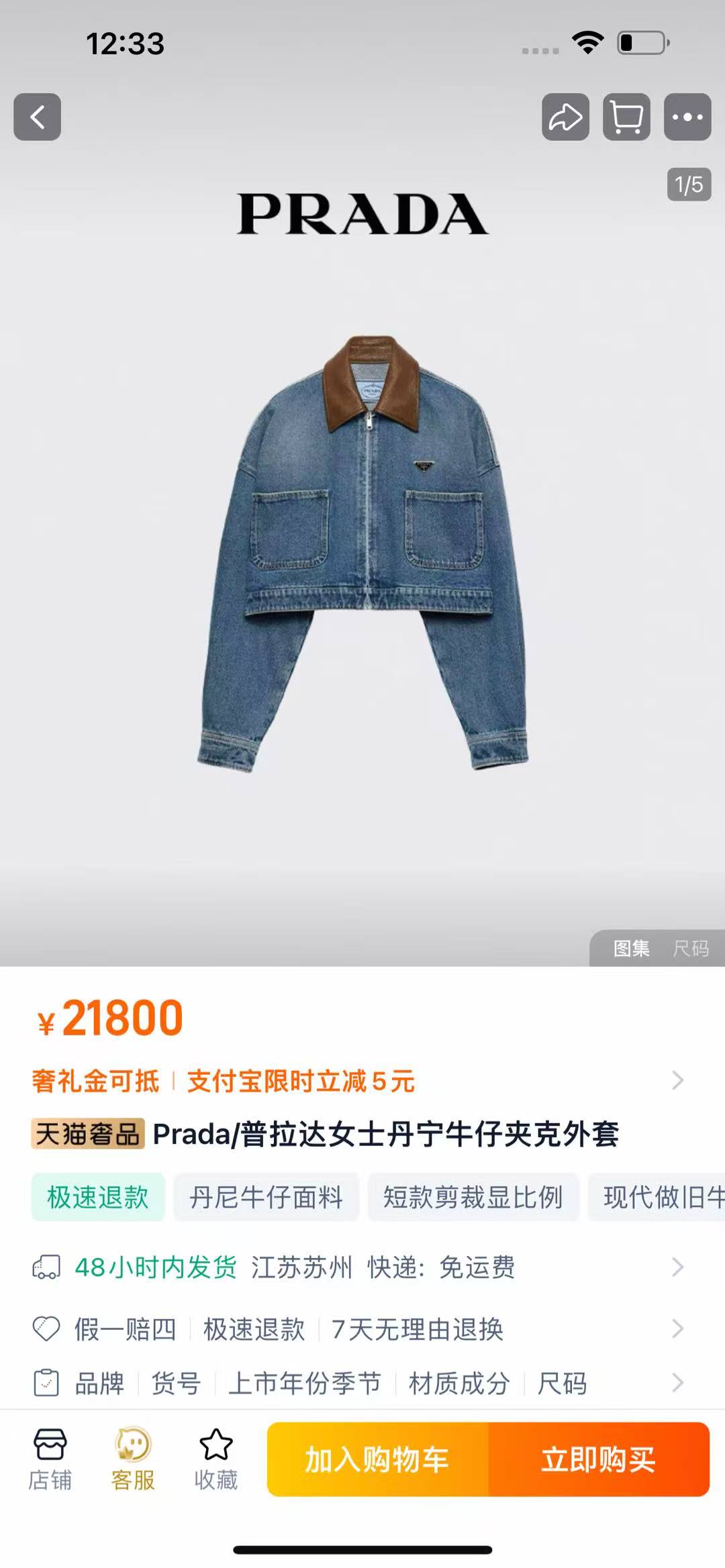
Task: Switch to the 尺码 image tab
Action: [x=691, y=948]
